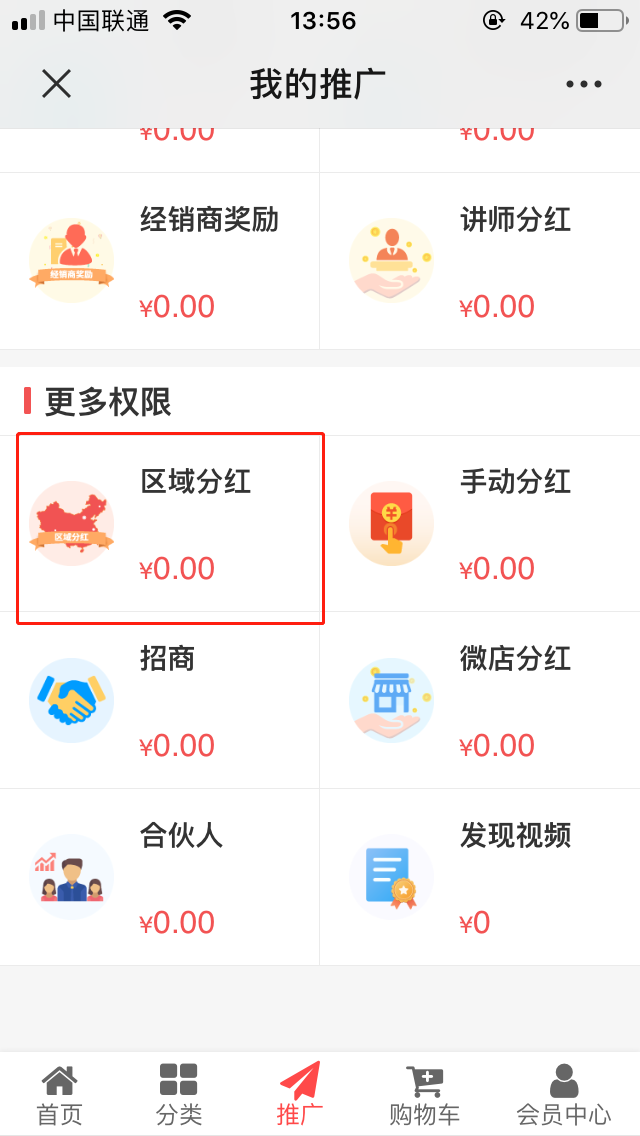Image resolution: width=640 pixels, height=1136 pixels.
Task: Open 发现视频 card
Action: 480,877
